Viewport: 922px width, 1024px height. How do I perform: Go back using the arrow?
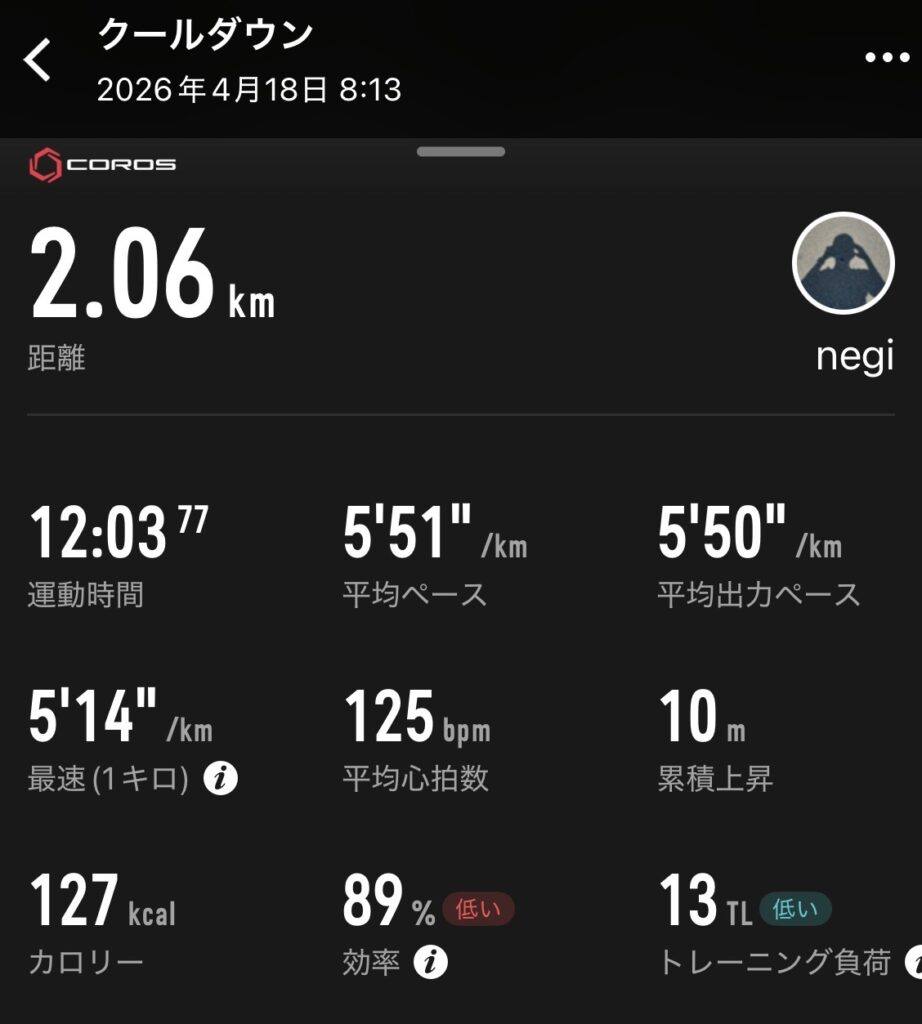[38, 61]
